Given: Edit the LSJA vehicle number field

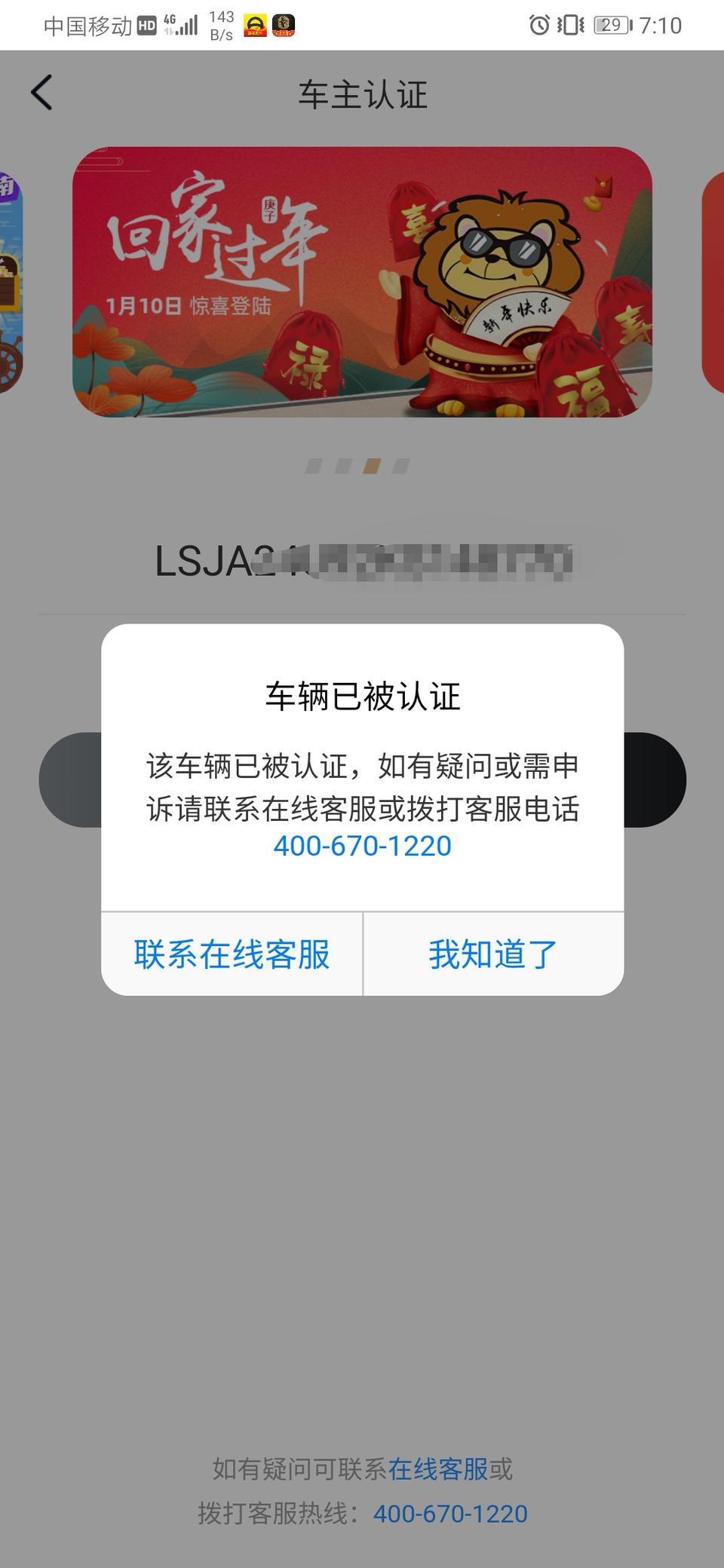Looking at the screenshot, I should 363,562.
